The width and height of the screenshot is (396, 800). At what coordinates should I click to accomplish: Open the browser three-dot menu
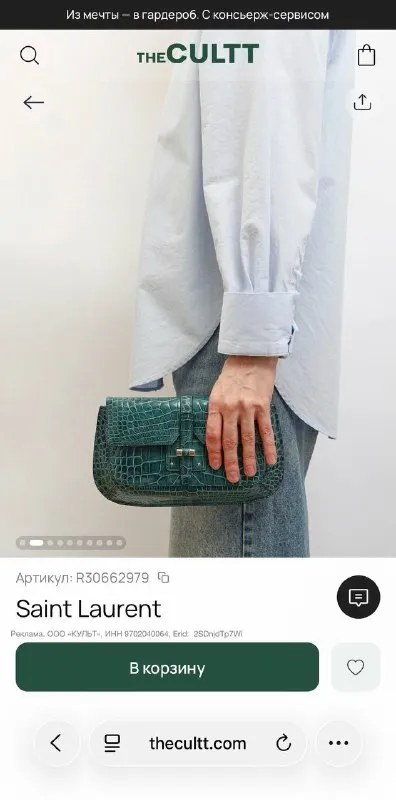click(338, 743)
